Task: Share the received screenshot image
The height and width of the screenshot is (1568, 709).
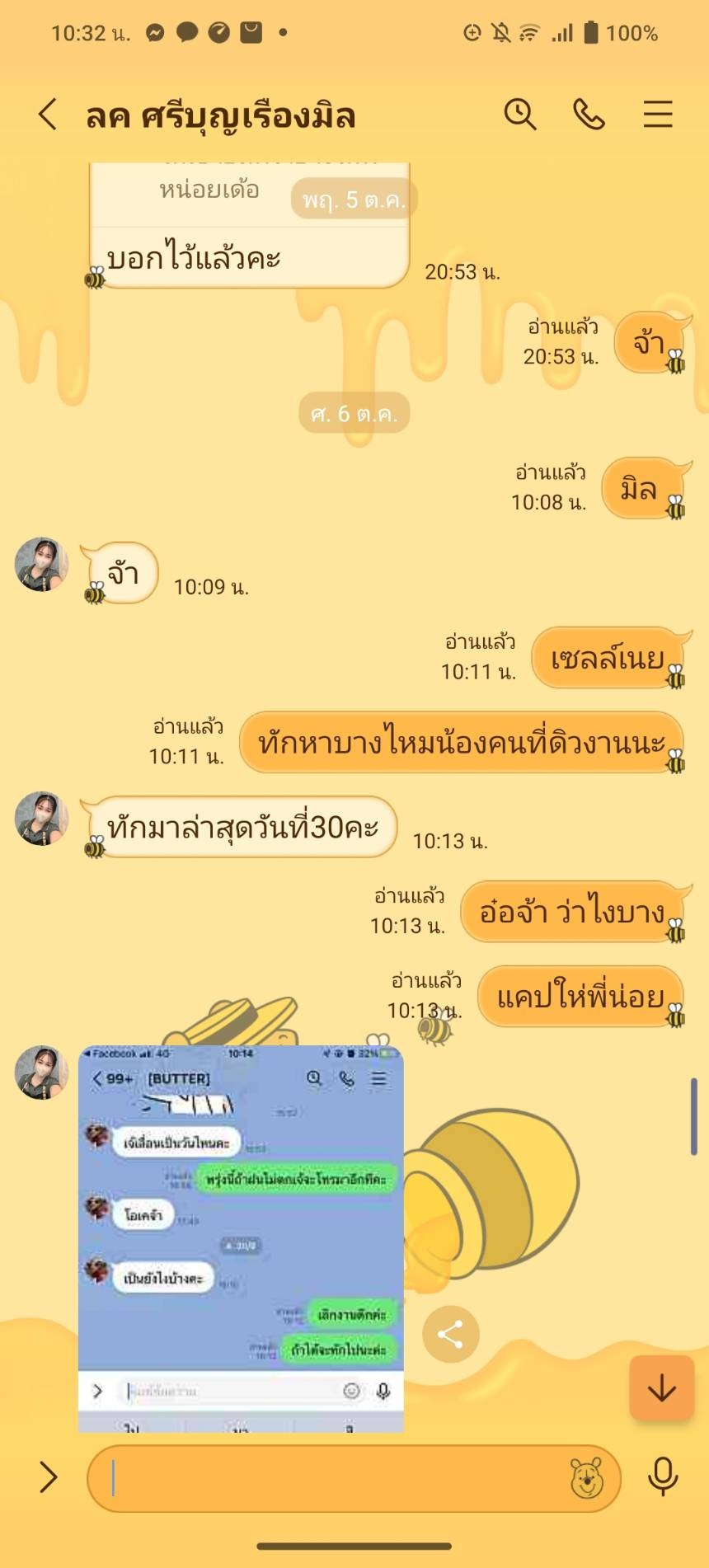Action: coord(450,1334)
